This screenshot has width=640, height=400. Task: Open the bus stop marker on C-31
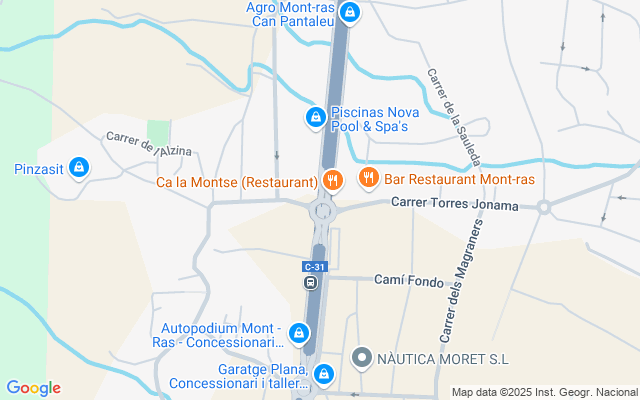coord(312,282)
